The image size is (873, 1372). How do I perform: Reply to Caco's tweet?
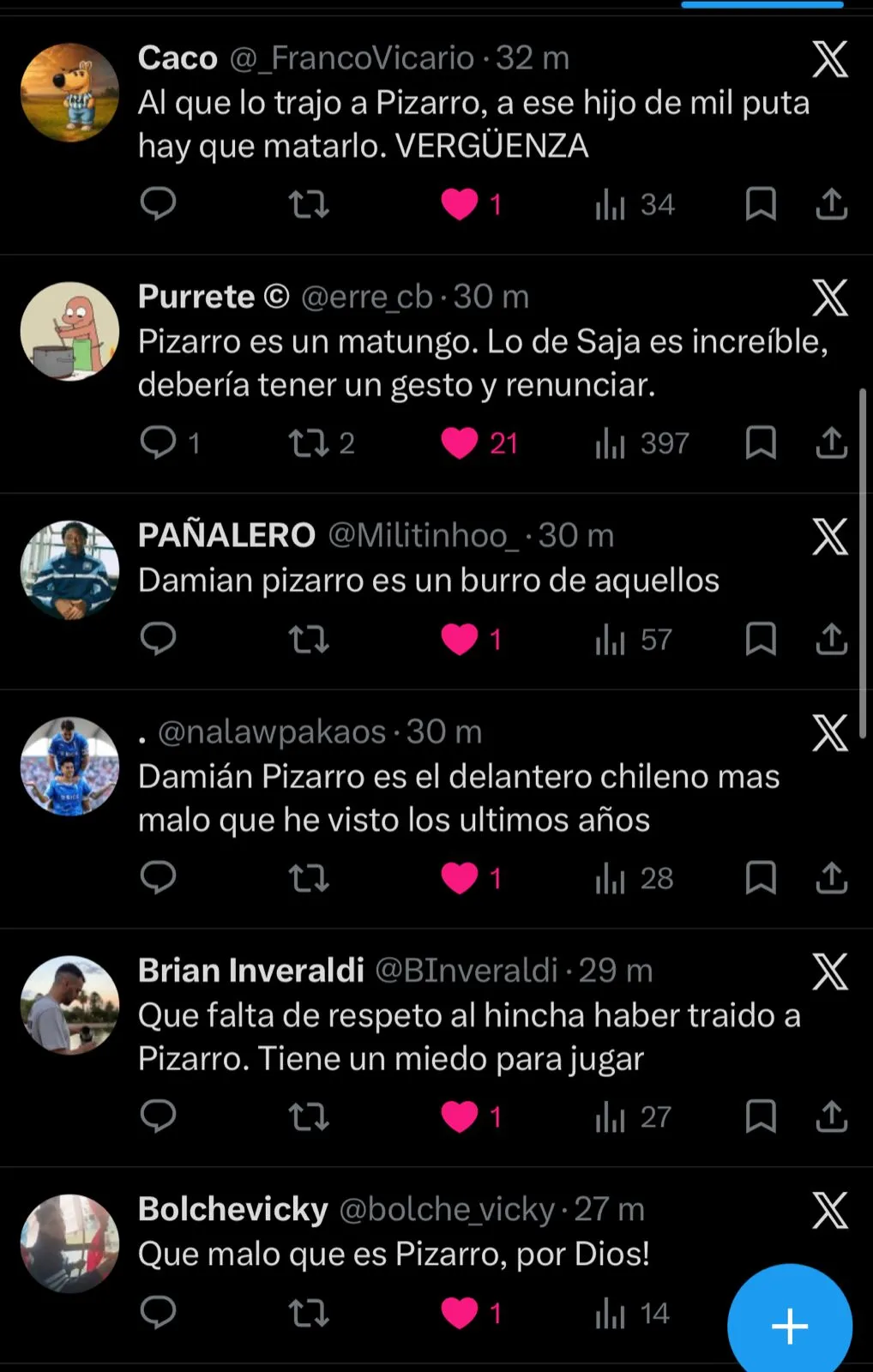pos(158,204)
